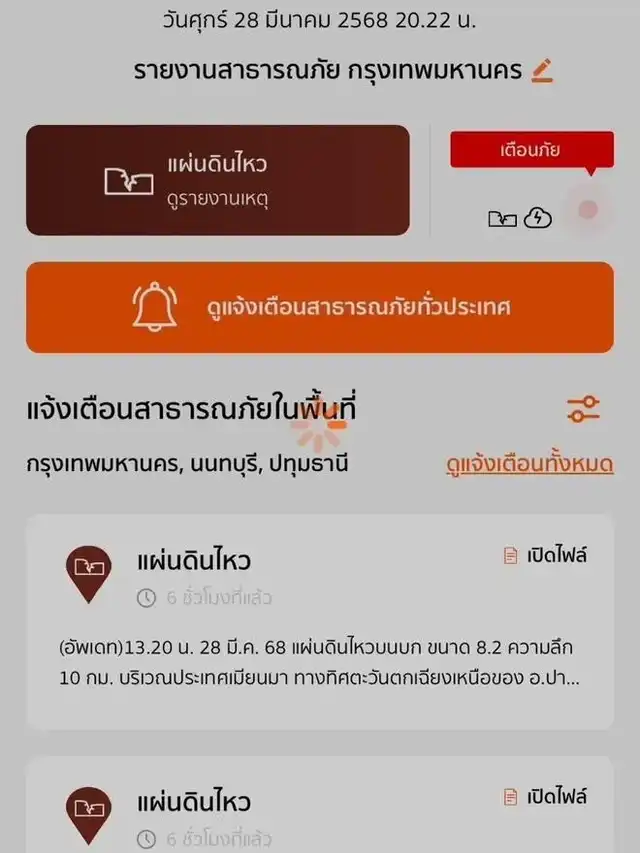Open the filter settings for area alerts
The height and width of the screenshot is (853, 640).
click(582, 409)
